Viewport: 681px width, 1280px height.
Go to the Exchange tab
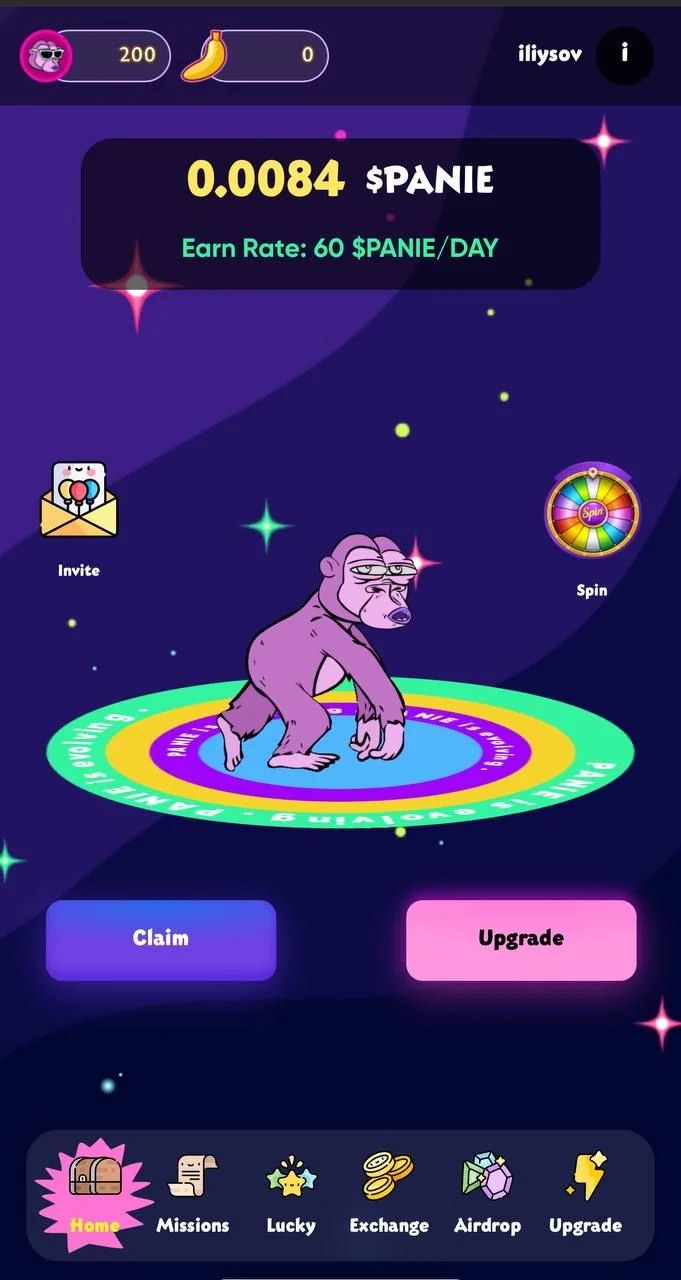(x=389, y=1193)
